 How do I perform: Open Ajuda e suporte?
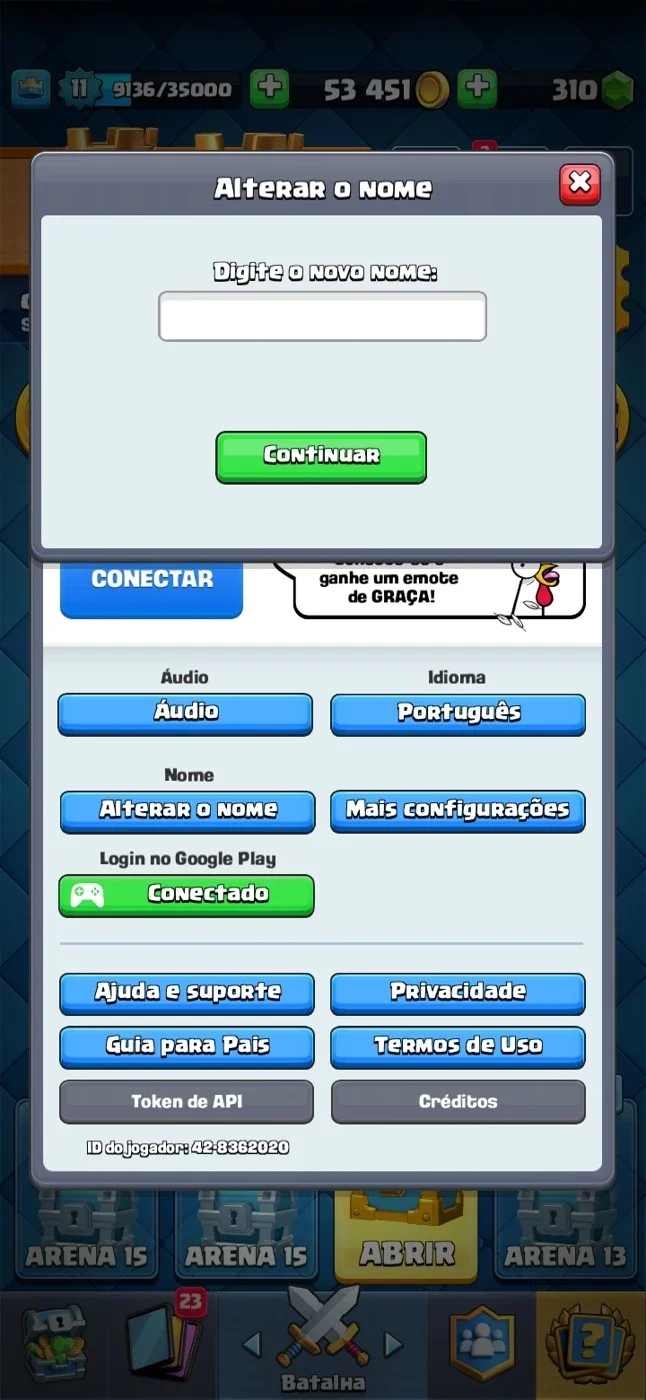point(187,994)
